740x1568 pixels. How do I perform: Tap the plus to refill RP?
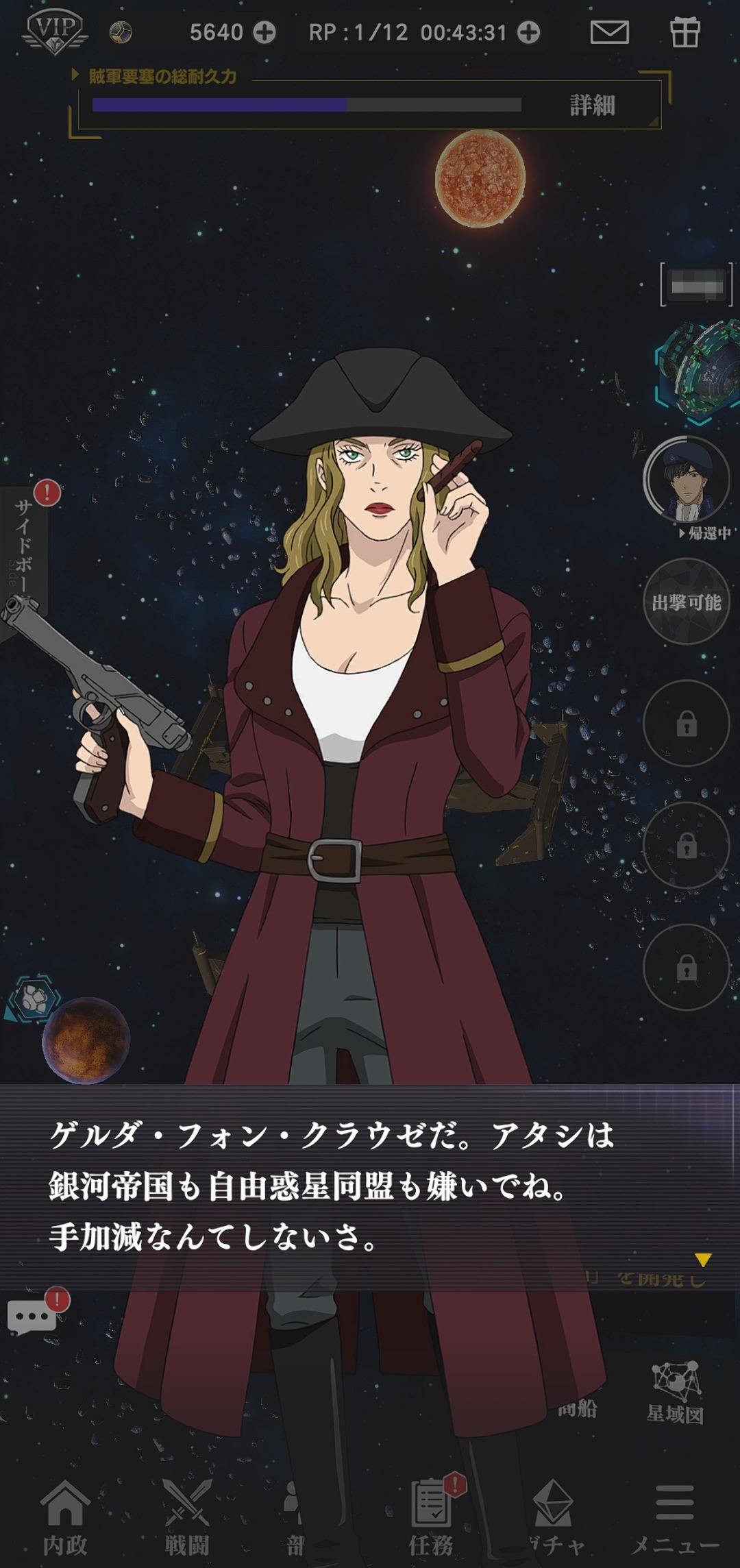528,32
